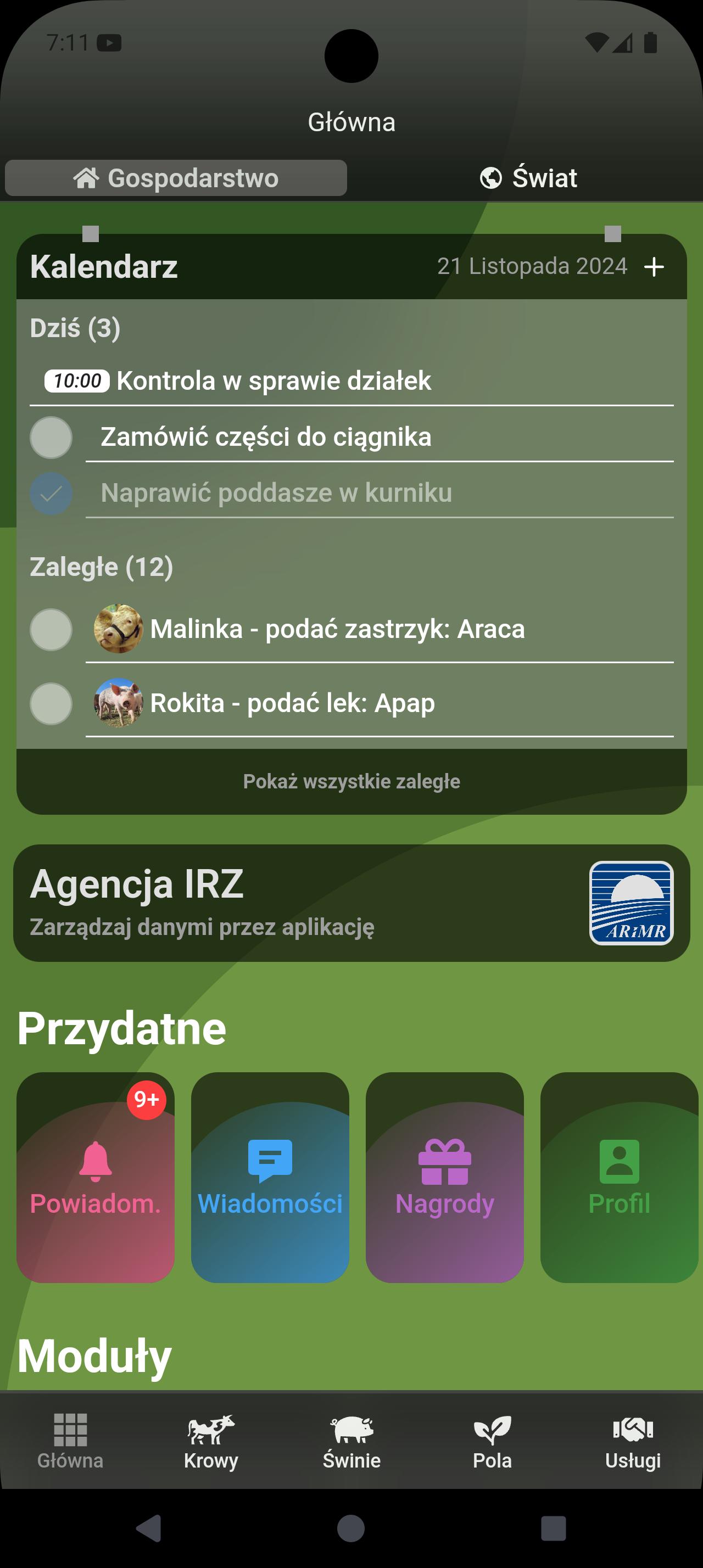The image size is (703, 1568).
Task: Mark Malinka zastrzyk Araca task as done
Action: [x=51, y=629]
